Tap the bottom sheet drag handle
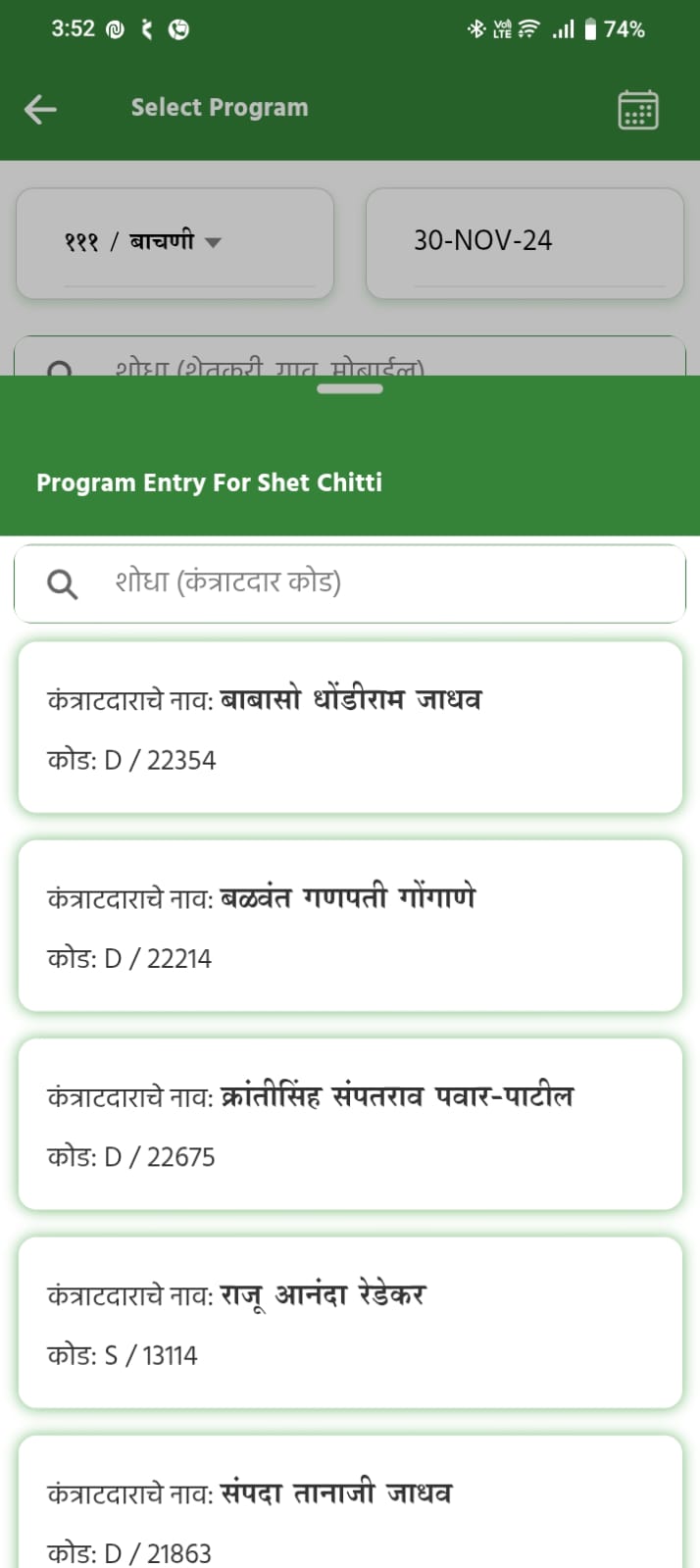 click(x=350, y=389)
